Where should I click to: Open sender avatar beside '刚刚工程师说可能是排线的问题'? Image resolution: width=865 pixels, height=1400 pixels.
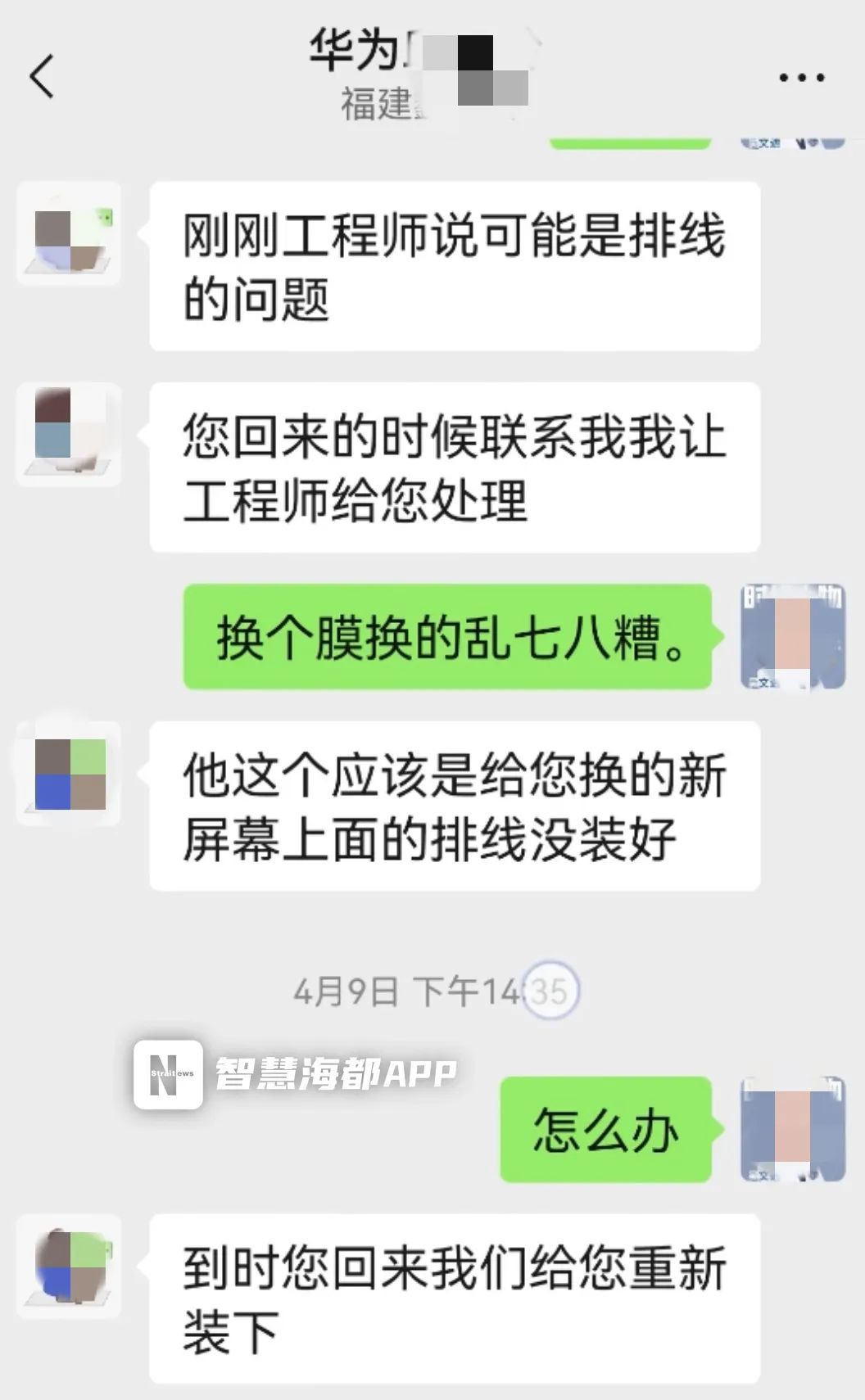click(x=70, y=234)
